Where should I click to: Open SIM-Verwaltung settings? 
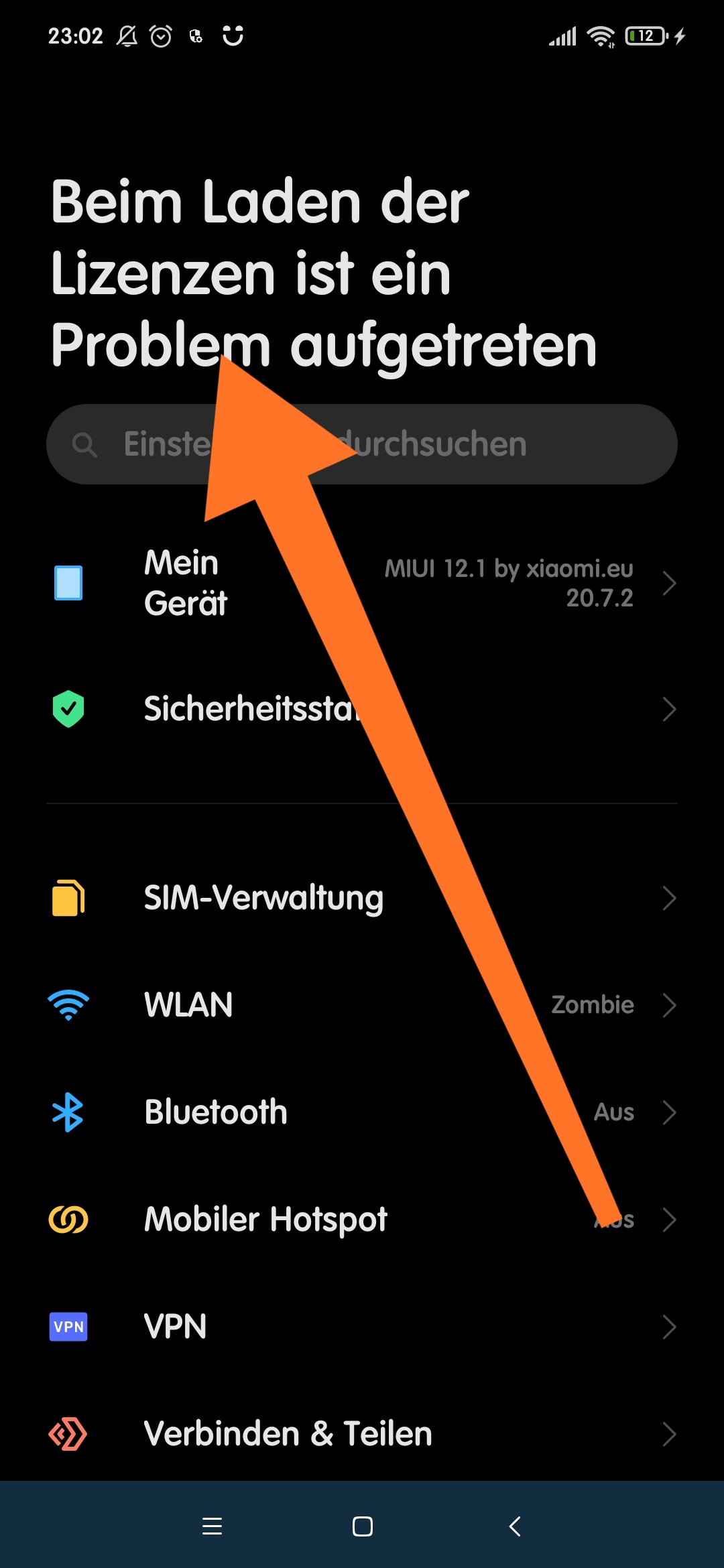coord(362,898)
